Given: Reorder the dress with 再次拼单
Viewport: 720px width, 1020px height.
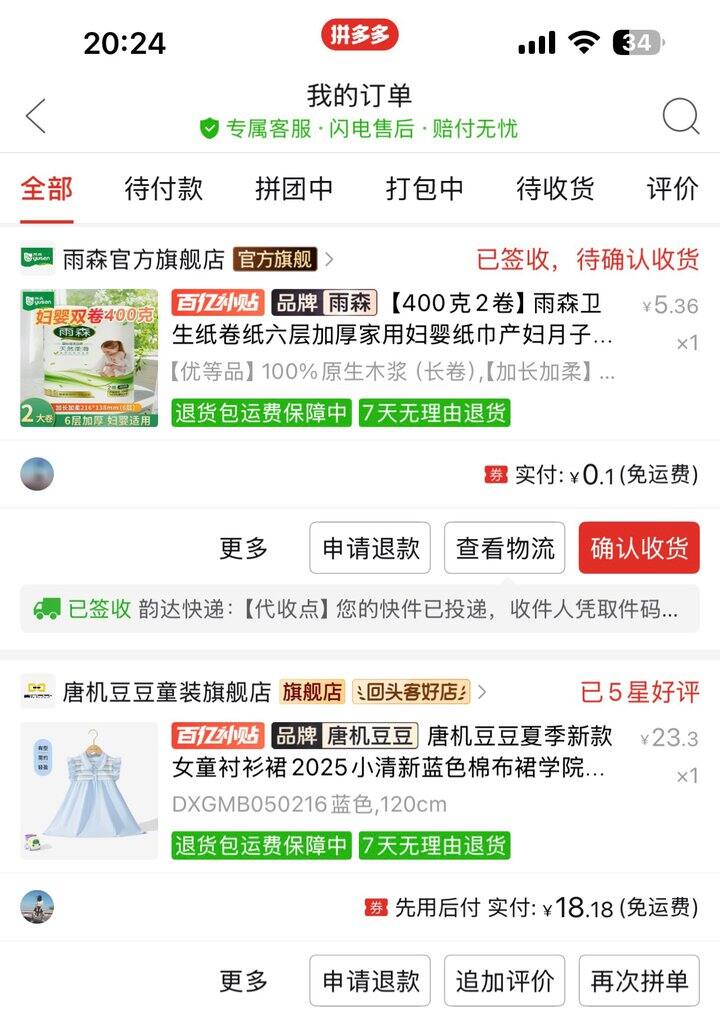Looking at the screenshot, I should click(x=639, y=981).
